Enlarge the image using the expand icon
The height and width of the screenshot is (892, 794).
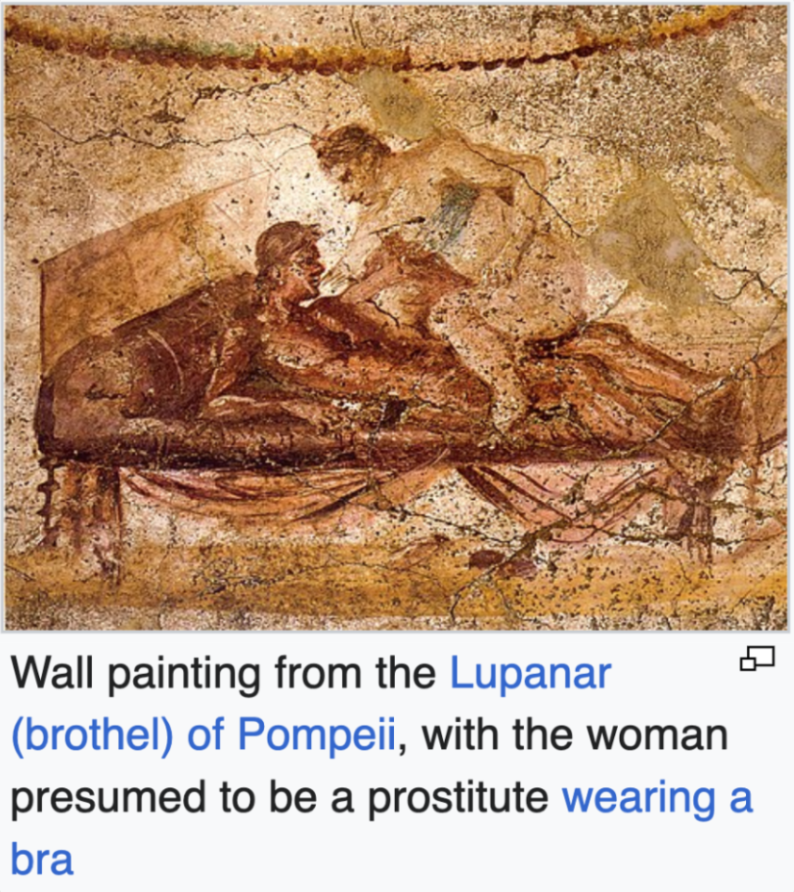pyautogui.click(x=757, y=659)
